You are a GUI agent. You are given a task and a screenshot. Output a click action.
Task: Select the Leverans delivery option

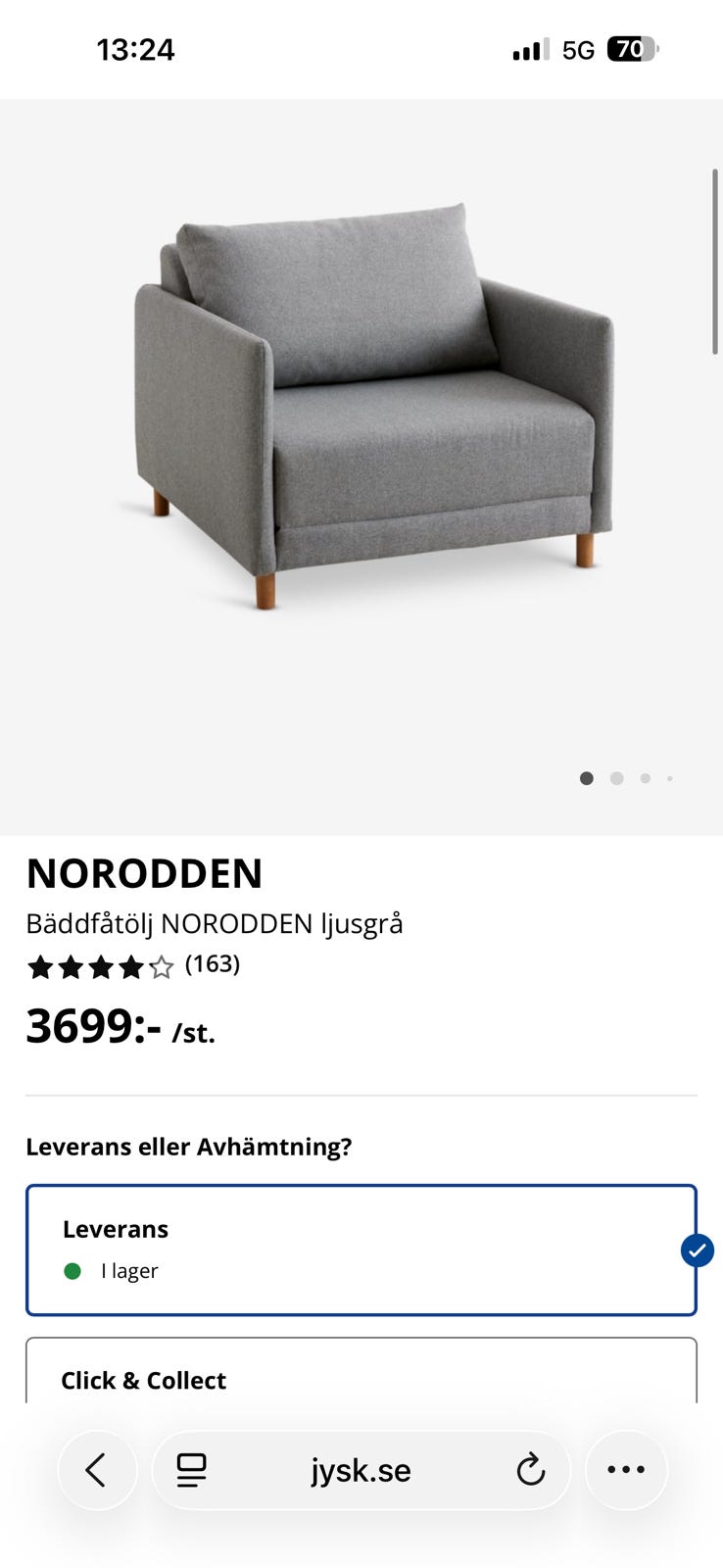tap(361, 1249)
